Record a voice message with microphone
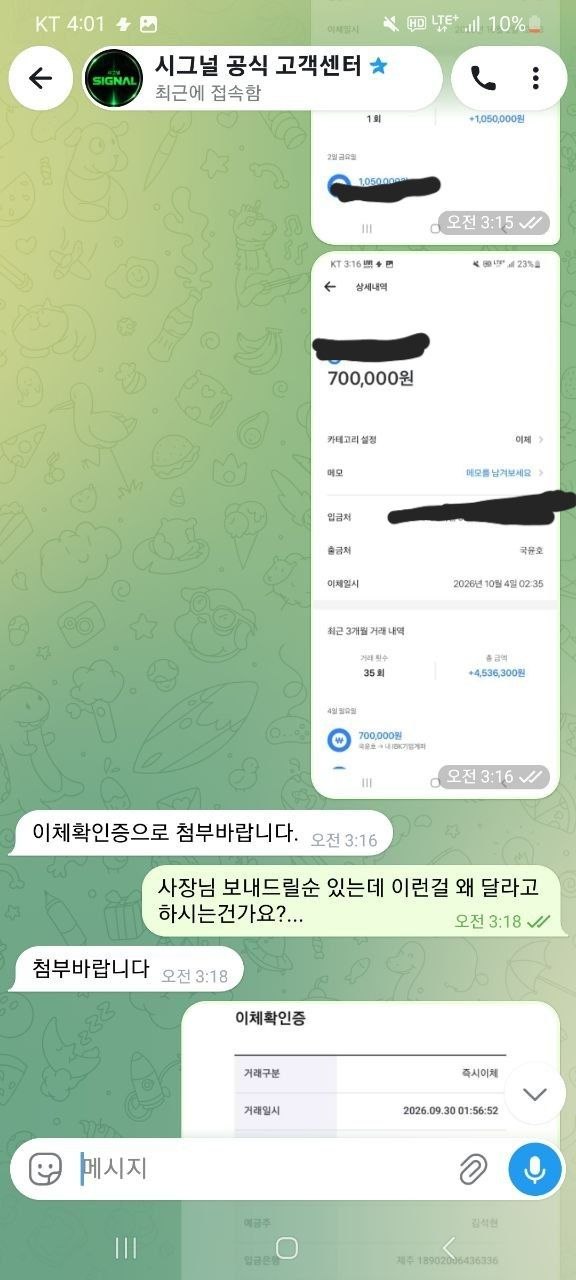576x1280 pixels. tap(535, 1168)
